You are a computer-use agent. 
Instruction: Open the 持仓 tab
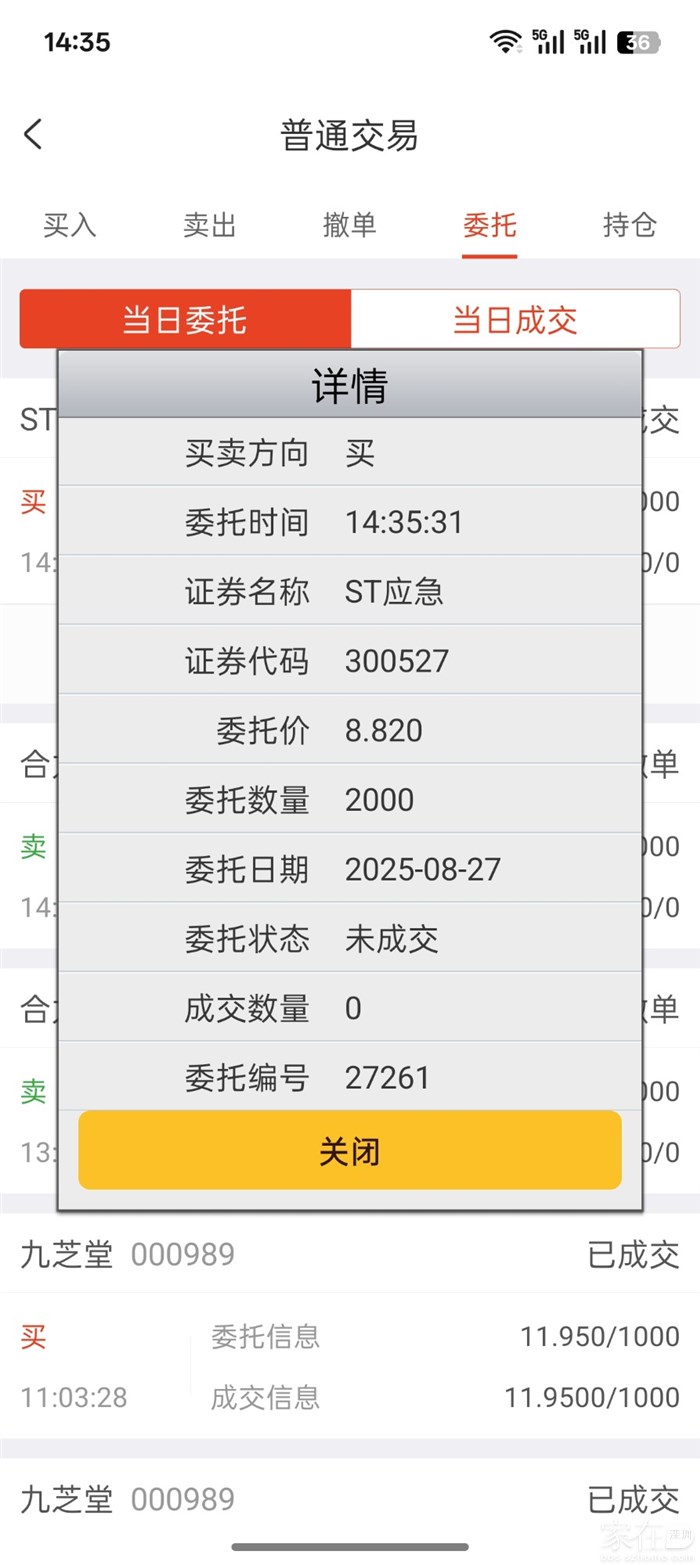click(x=630, y=225)
